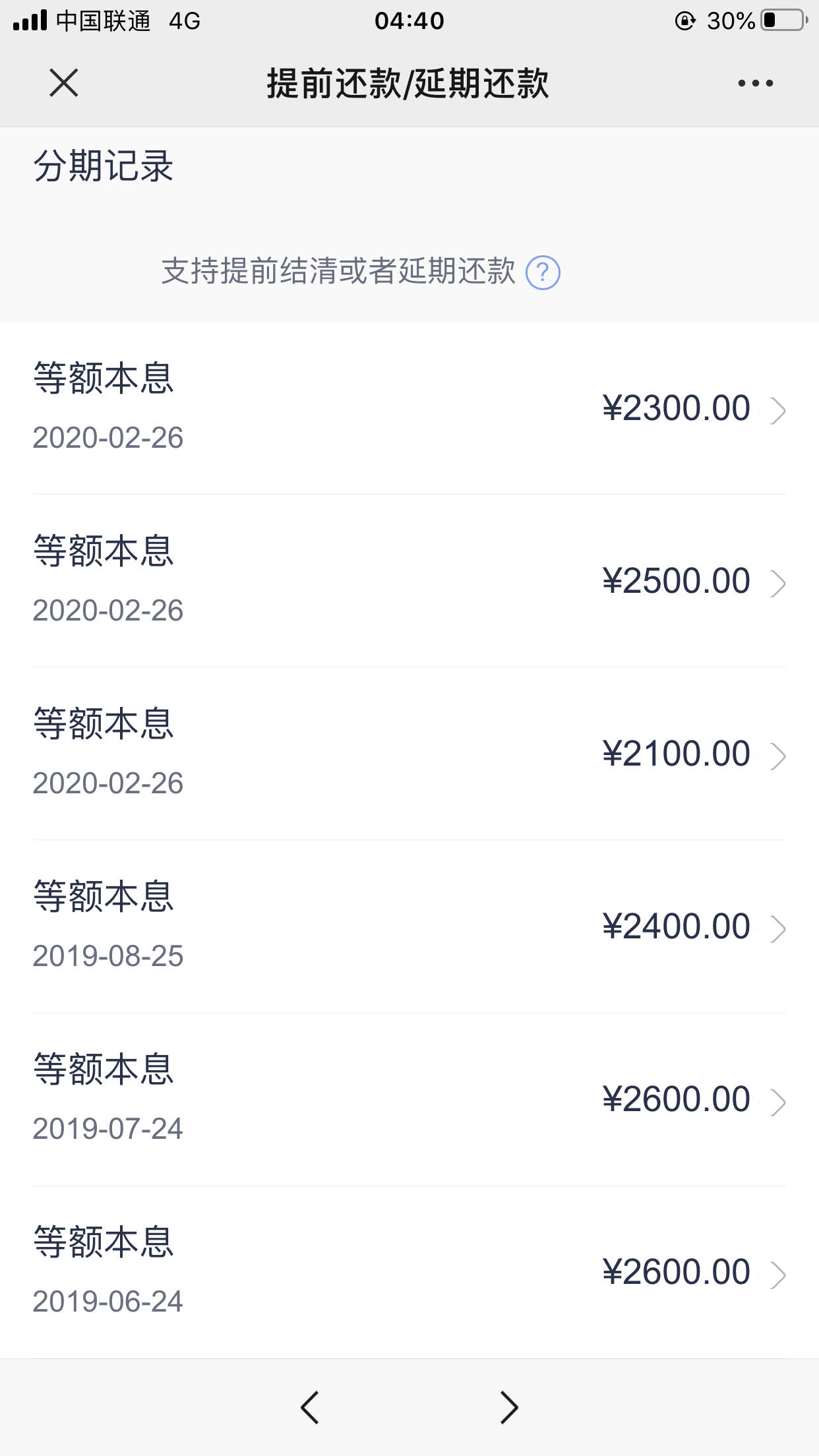Go forward with the bottom right arrow
819x1456 pixels.
509,1407
